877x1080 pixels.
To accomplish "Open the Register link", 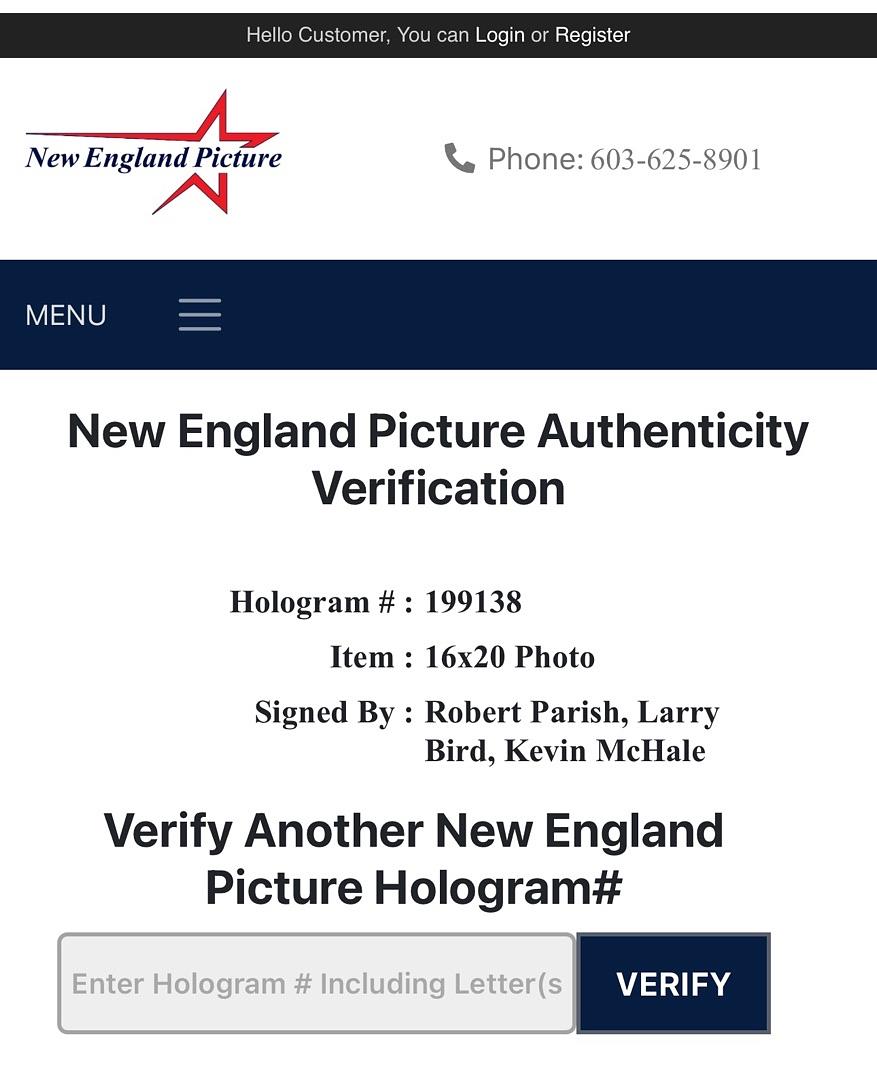I will click(592, 35).
